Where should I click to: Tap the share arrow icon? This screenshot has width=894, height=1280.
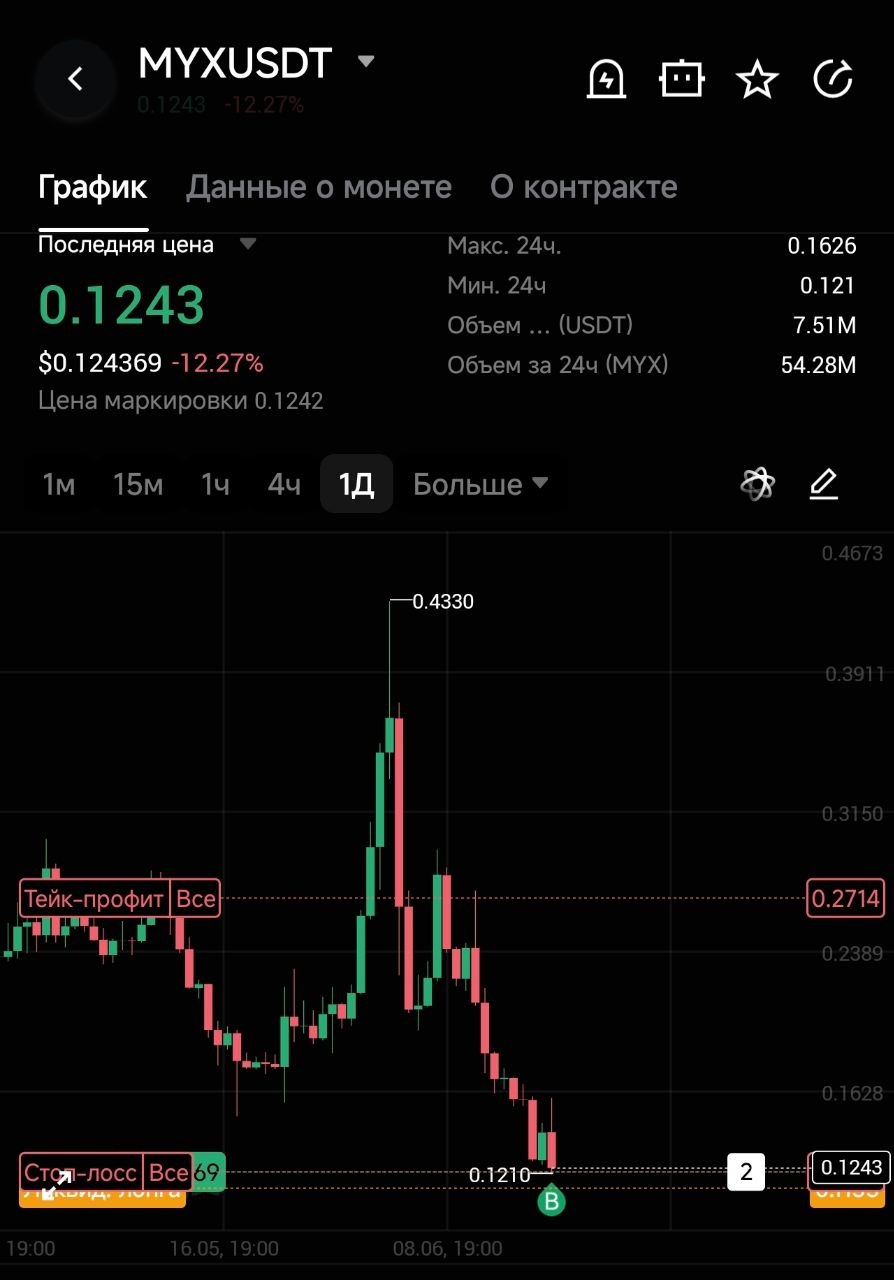[833, 78]
